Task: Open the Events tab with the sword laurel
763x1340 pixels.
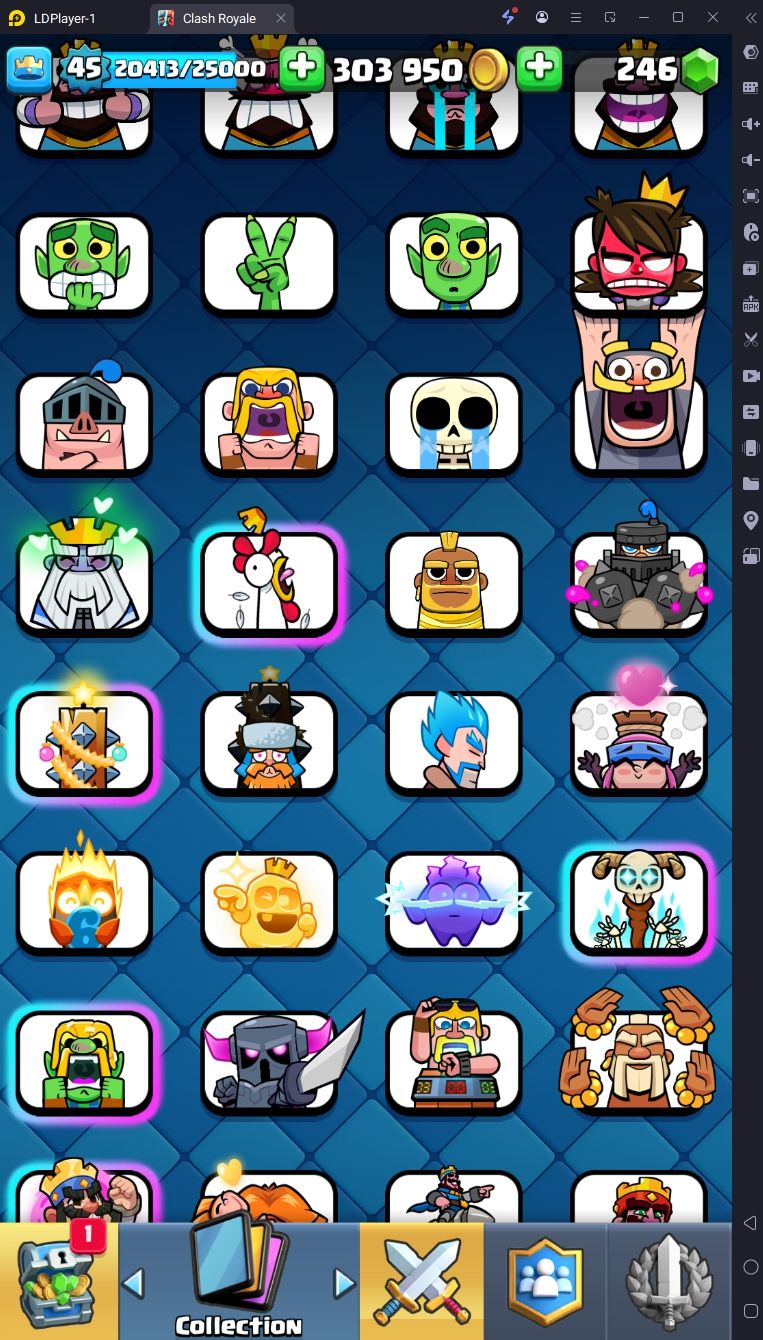Action: pos(669,1282)
